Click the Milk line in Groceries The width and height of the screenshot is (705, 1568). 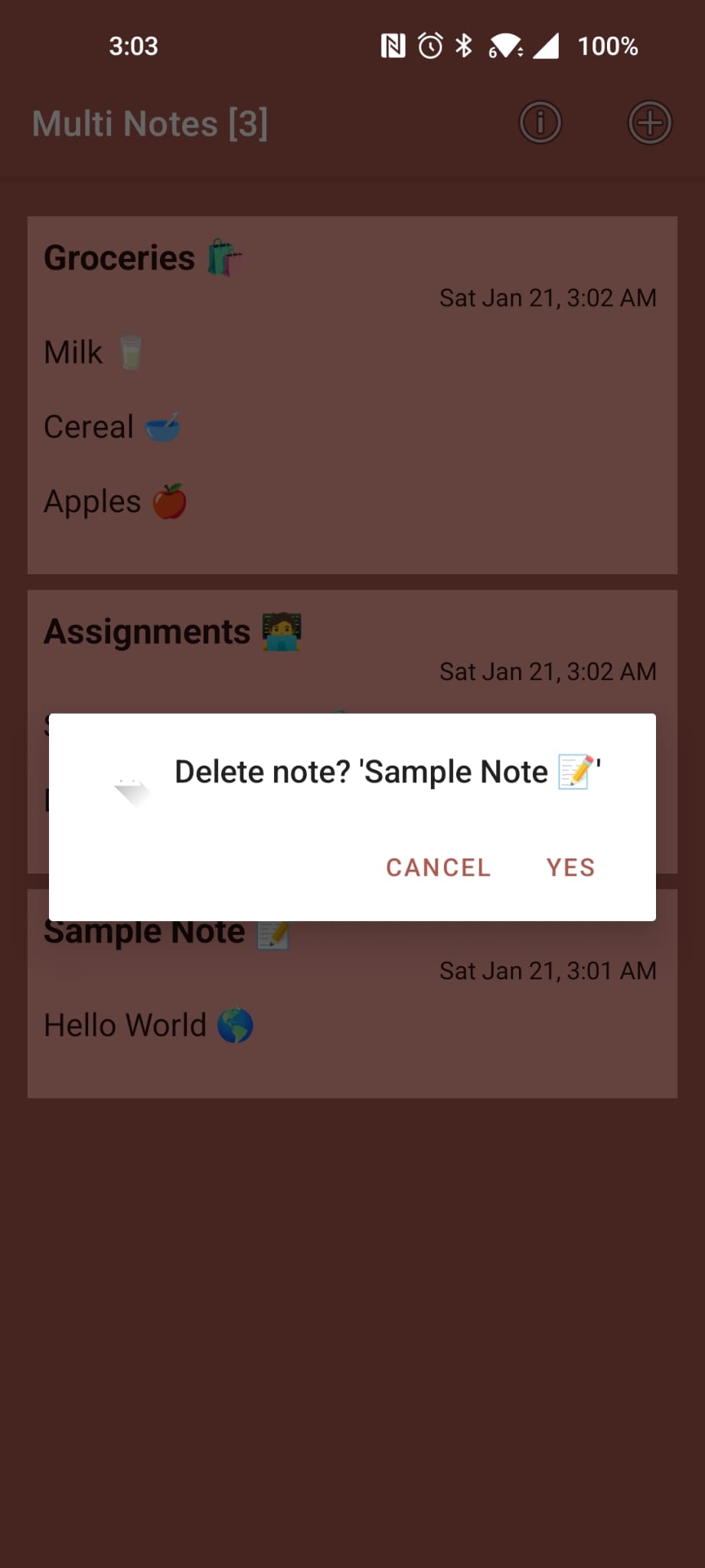tap(73, 352)
